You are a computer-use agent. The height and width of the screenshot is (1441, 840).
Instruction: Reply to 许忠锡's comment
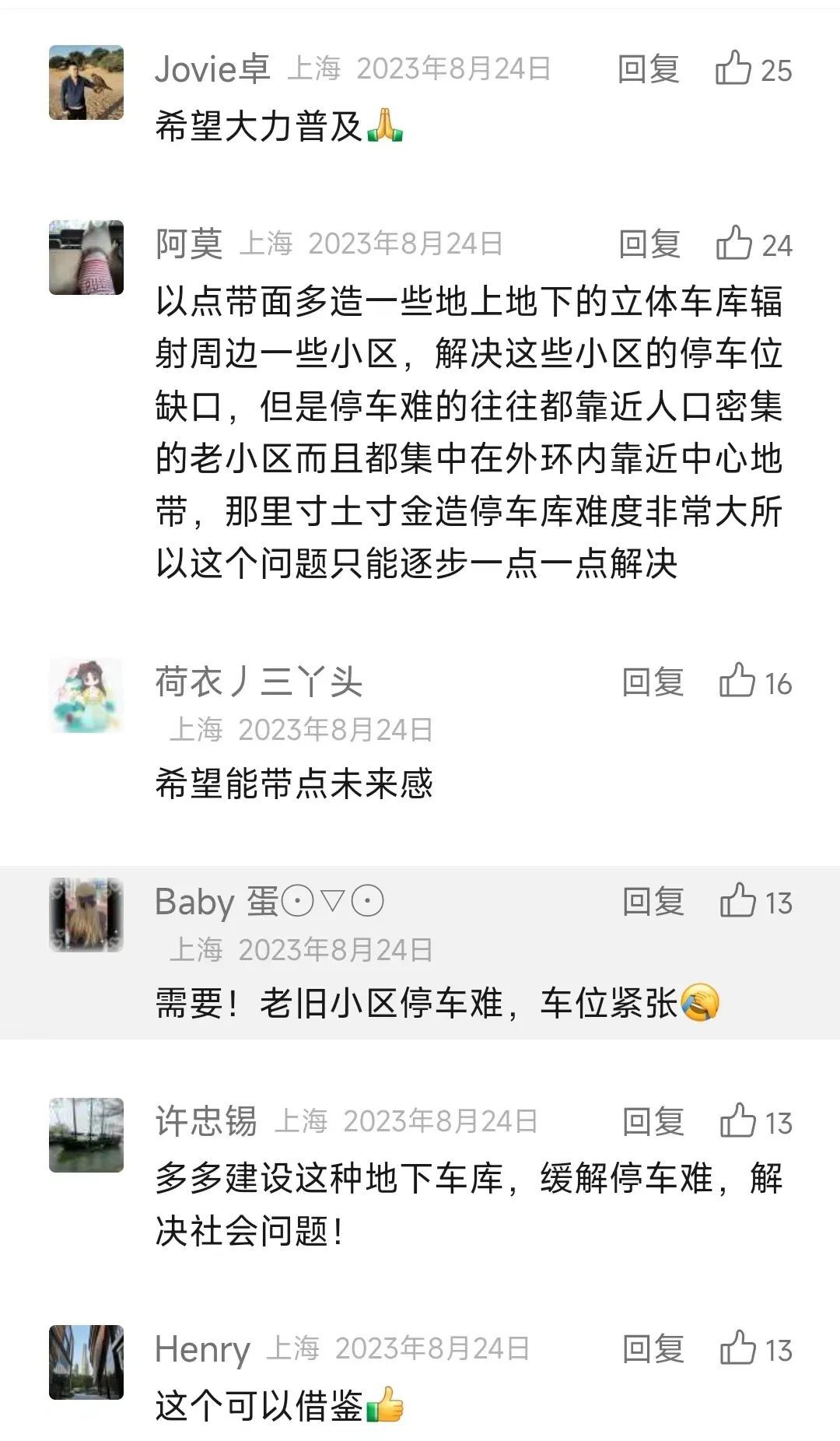(652, 1122)
